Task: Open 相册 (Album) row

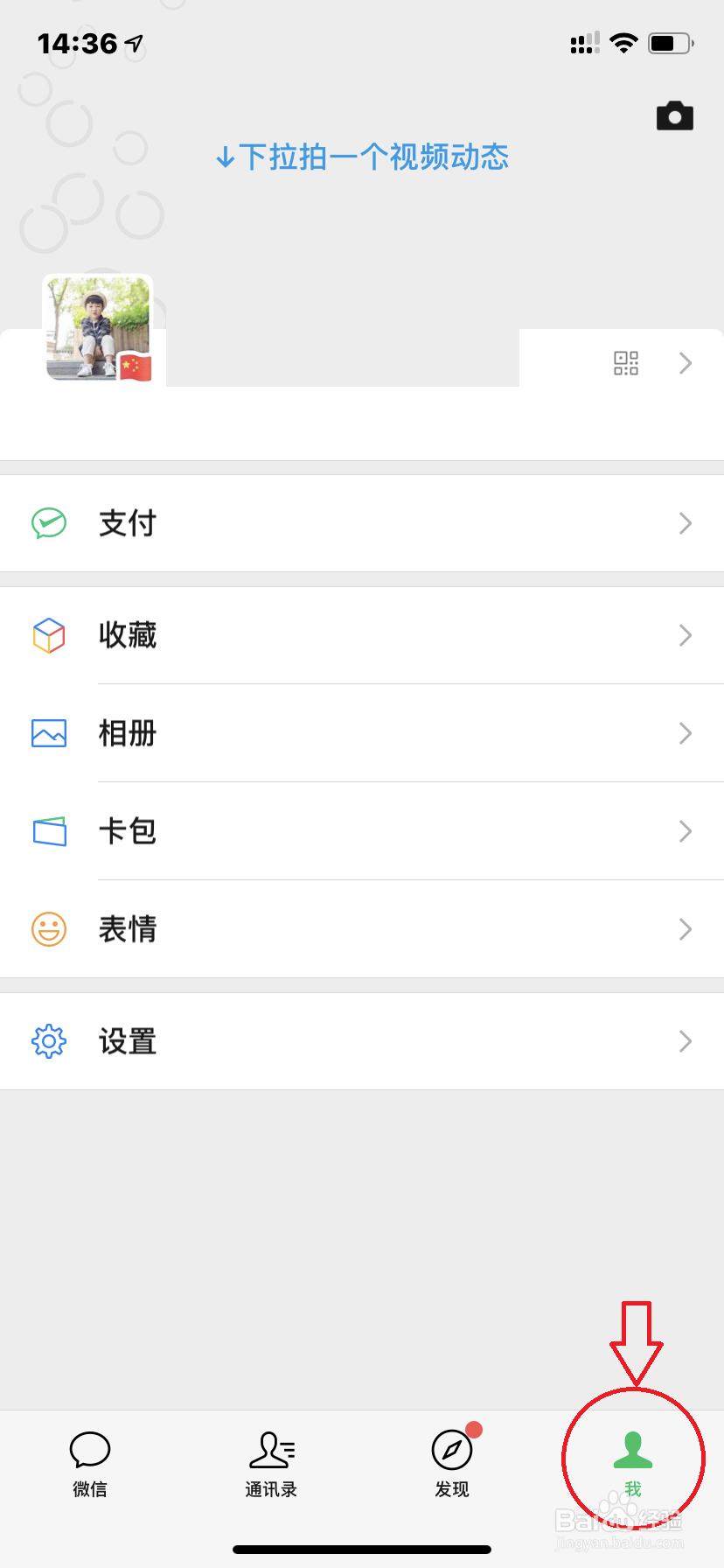Action: (362, 733)
